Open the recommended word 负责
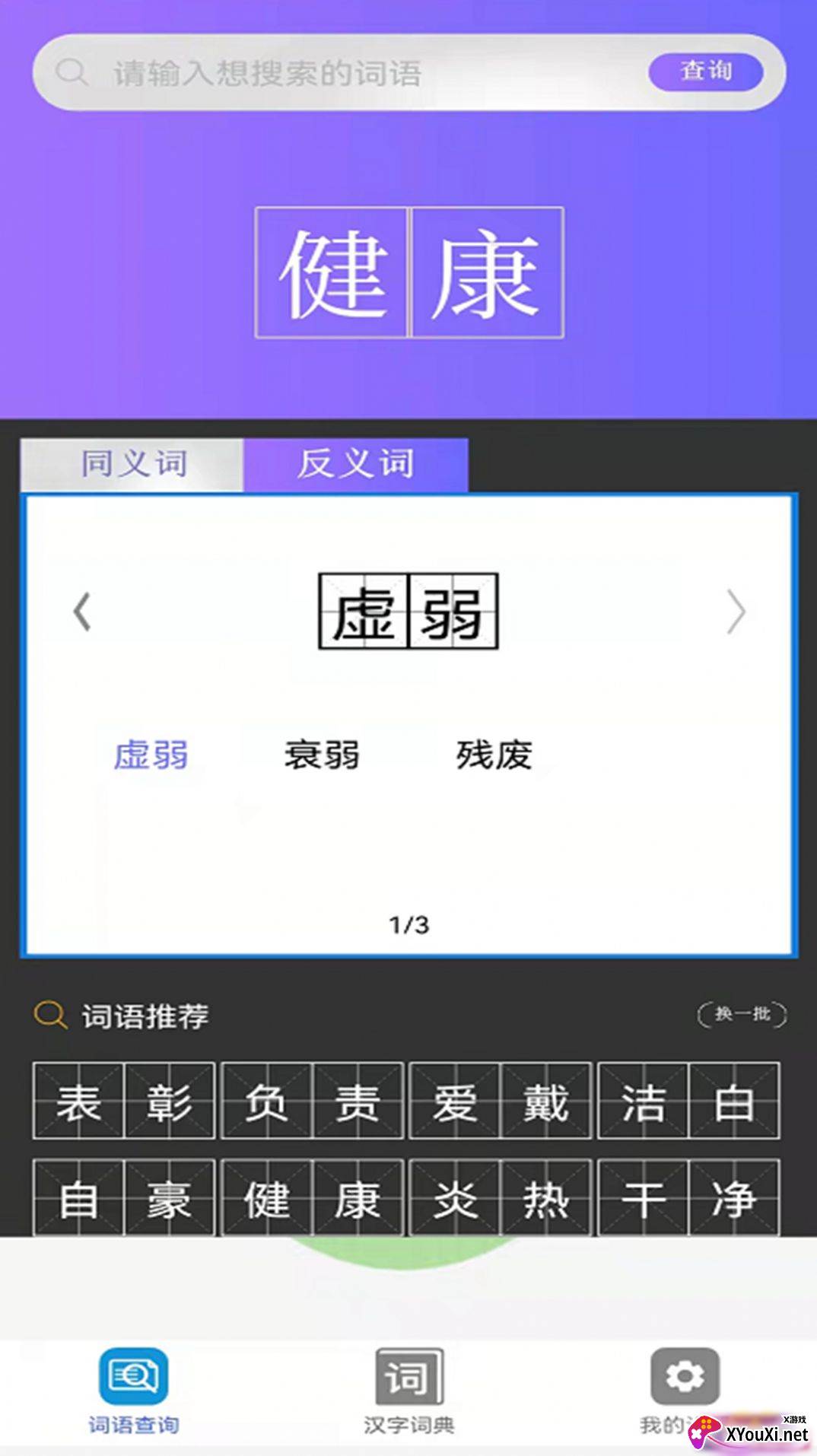This screenshot has width=817, height=1456. click(312, 1101)
